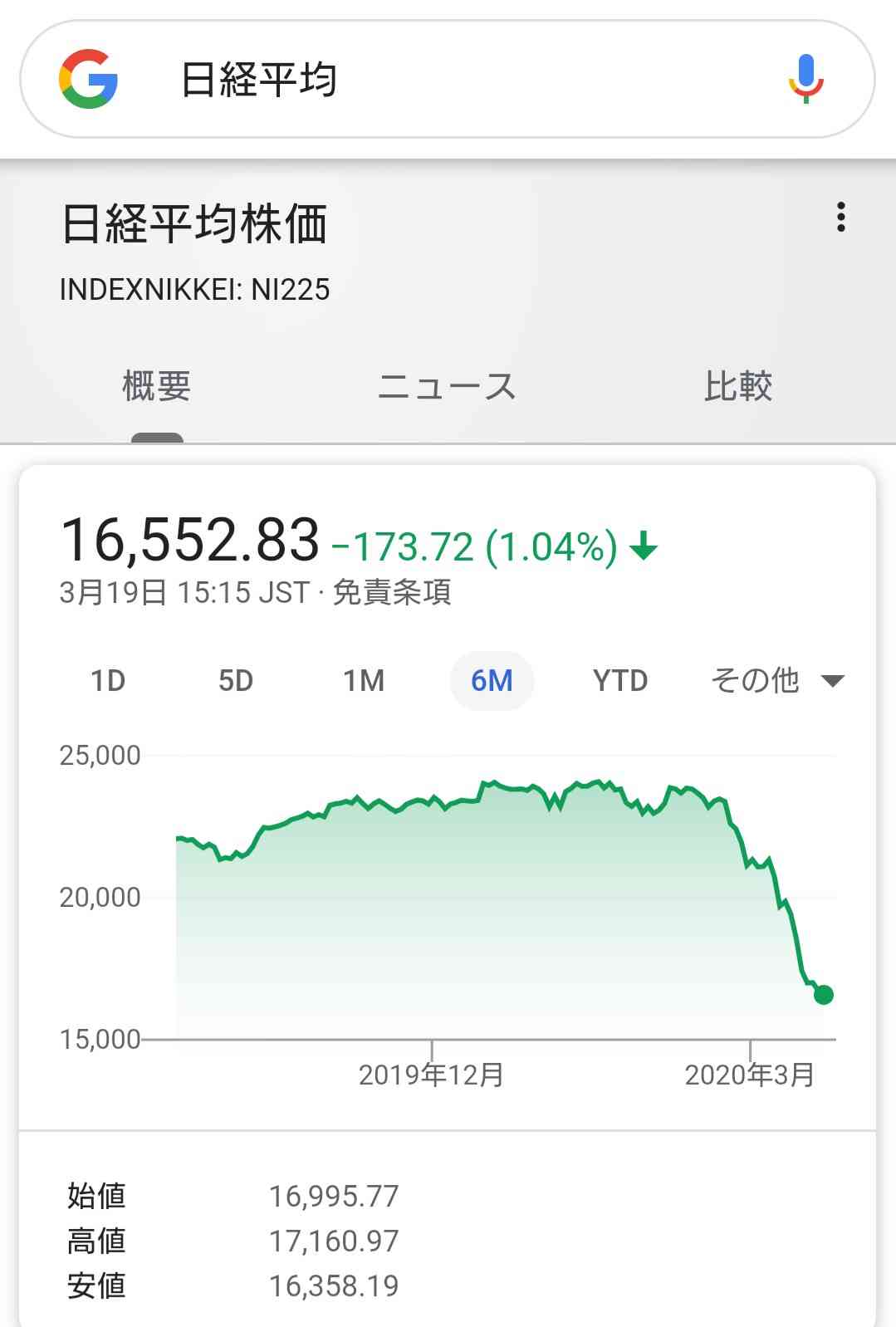Image resolution: width=896 pixels, height=1327 pixels.
Task: Switch to the ニュース tab
Action: click(447, 387)
